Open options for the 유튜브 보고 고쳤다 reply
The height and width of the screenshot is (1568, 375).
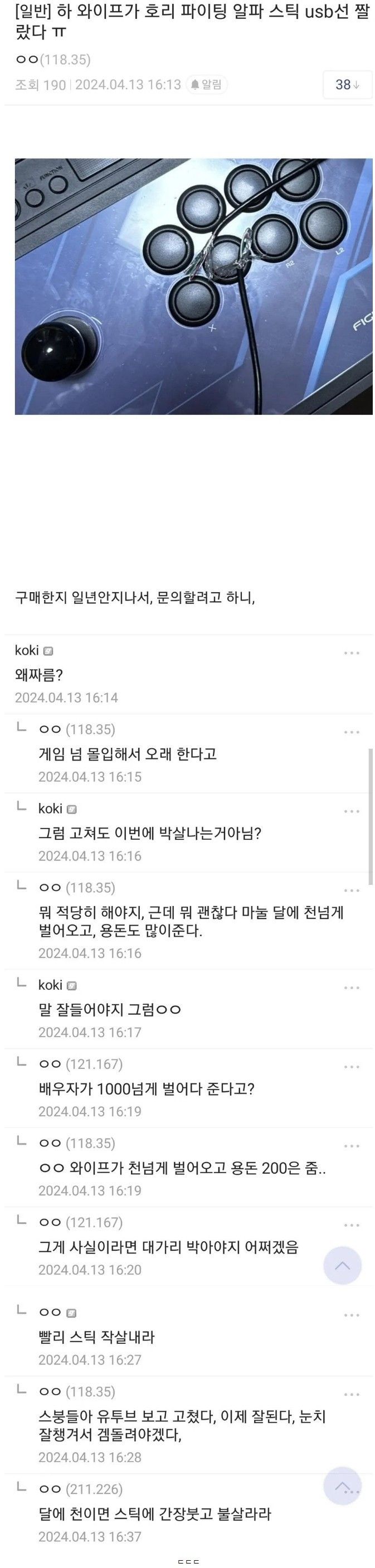click(351, 1395)
